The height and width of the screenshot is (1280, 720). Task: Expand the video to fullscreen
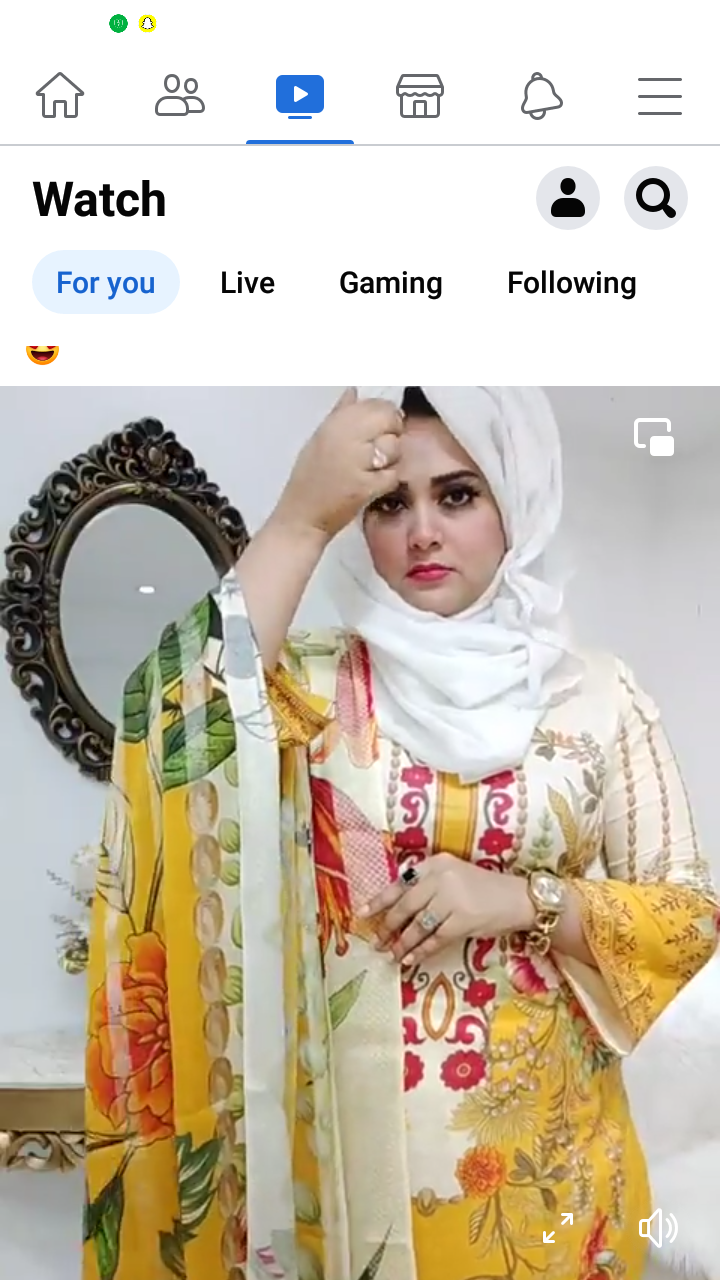(x=558, y=1228)
